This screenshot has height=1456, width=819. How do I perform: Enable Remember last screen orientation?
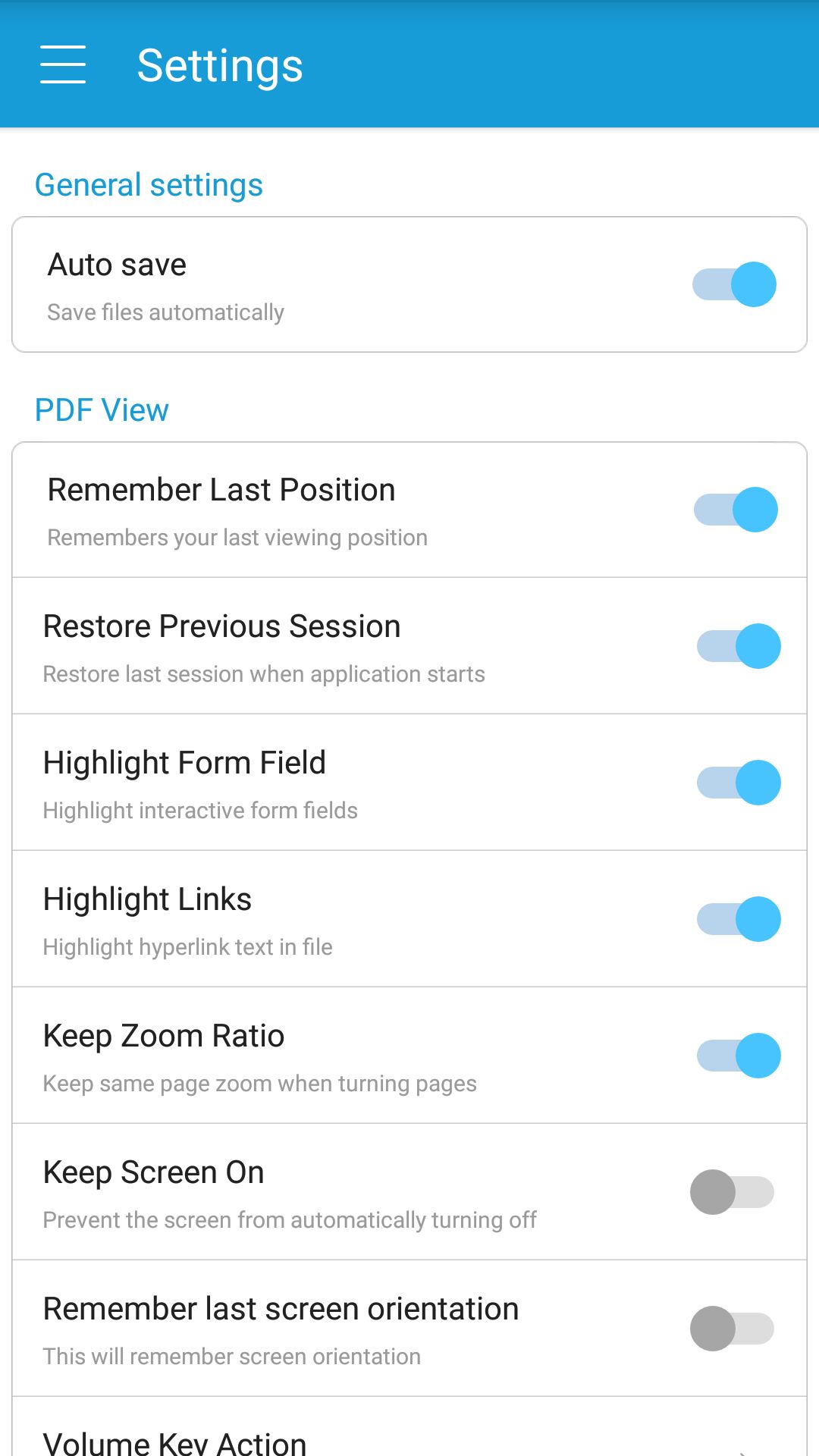732,1329
